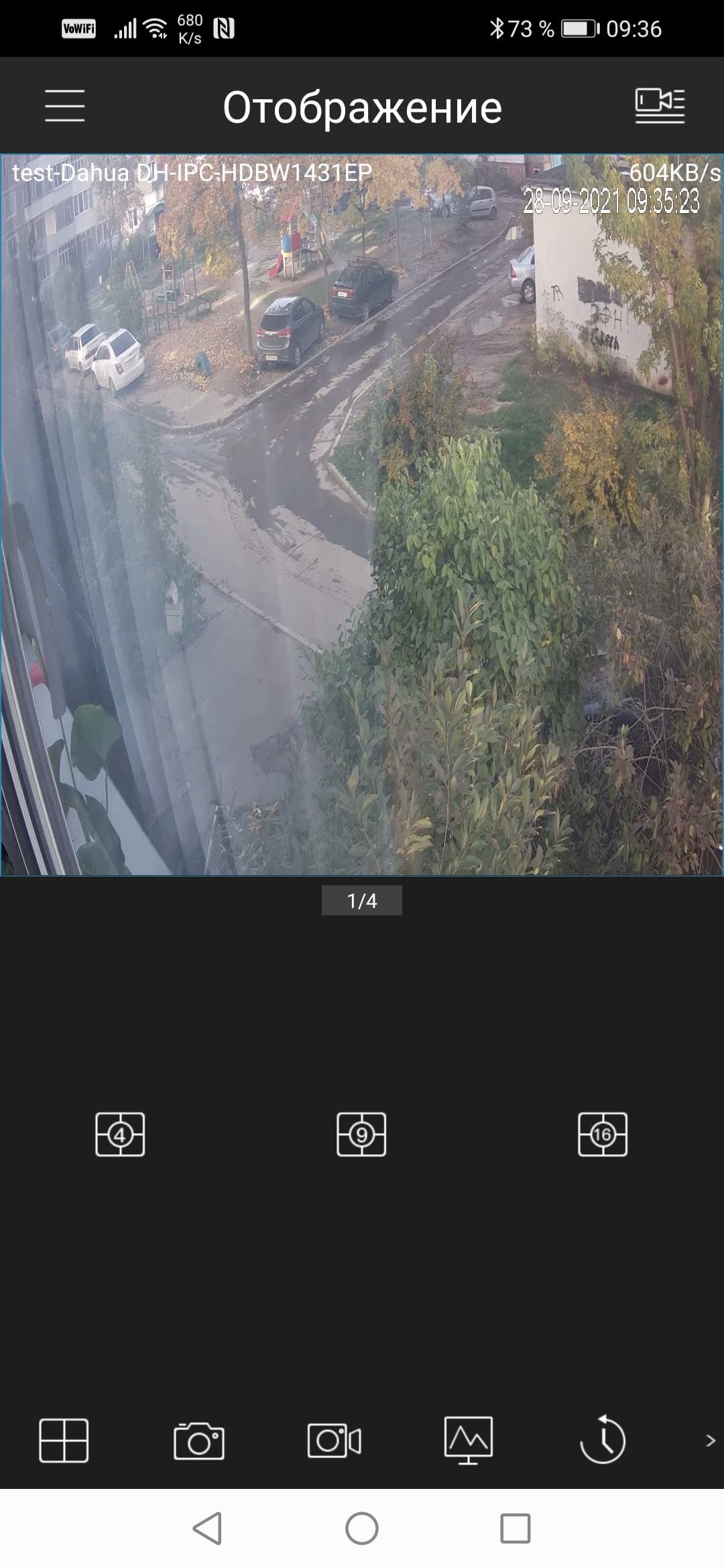Select the Dahua camera live view
The image size is (724, 1568).
(x=362, y=515)
